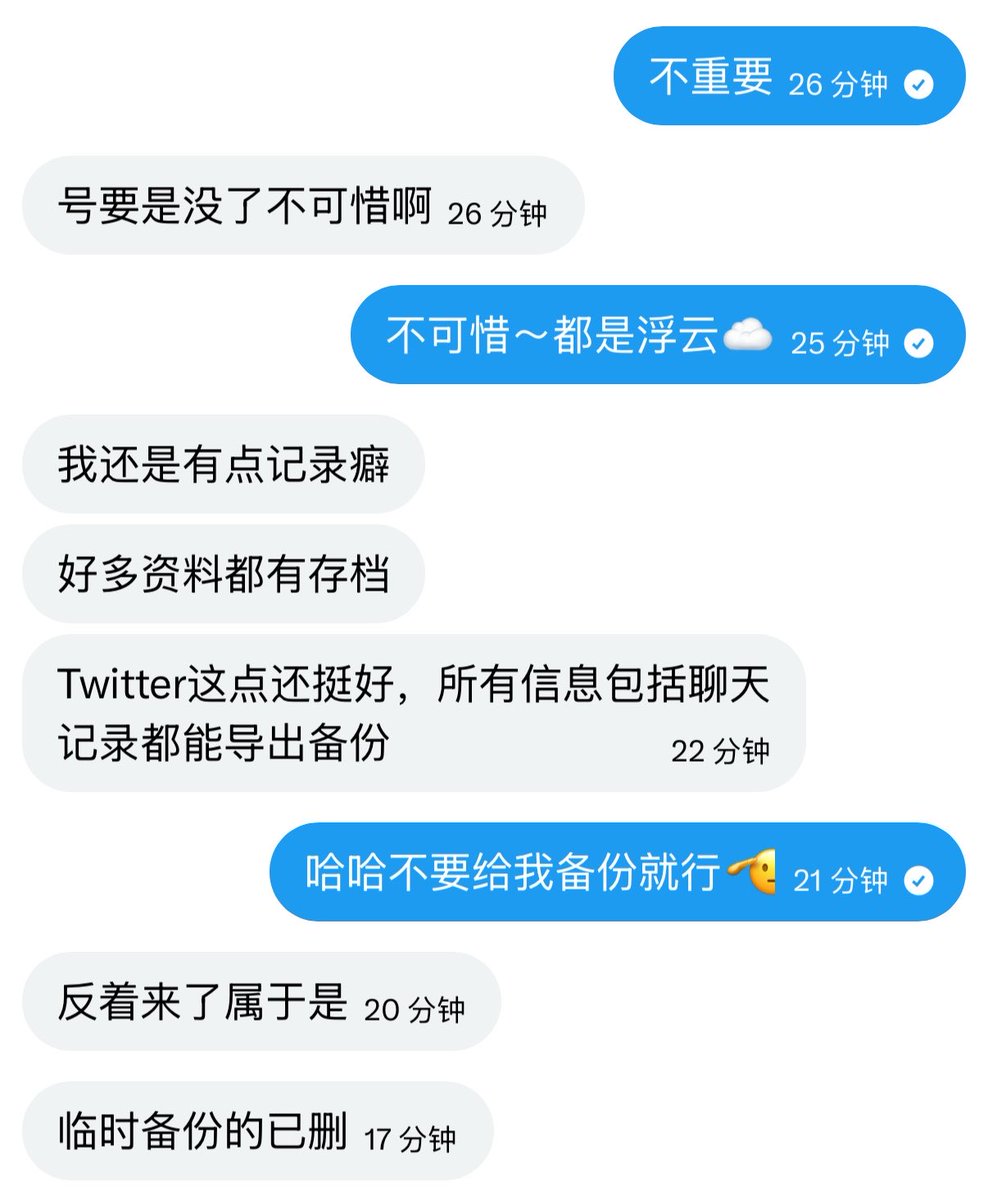The height and width of the screenshot is (1200, 988).
Task: Tap the '不可惜～都是浮云' message bubble
Action: (x=658, y=335)
